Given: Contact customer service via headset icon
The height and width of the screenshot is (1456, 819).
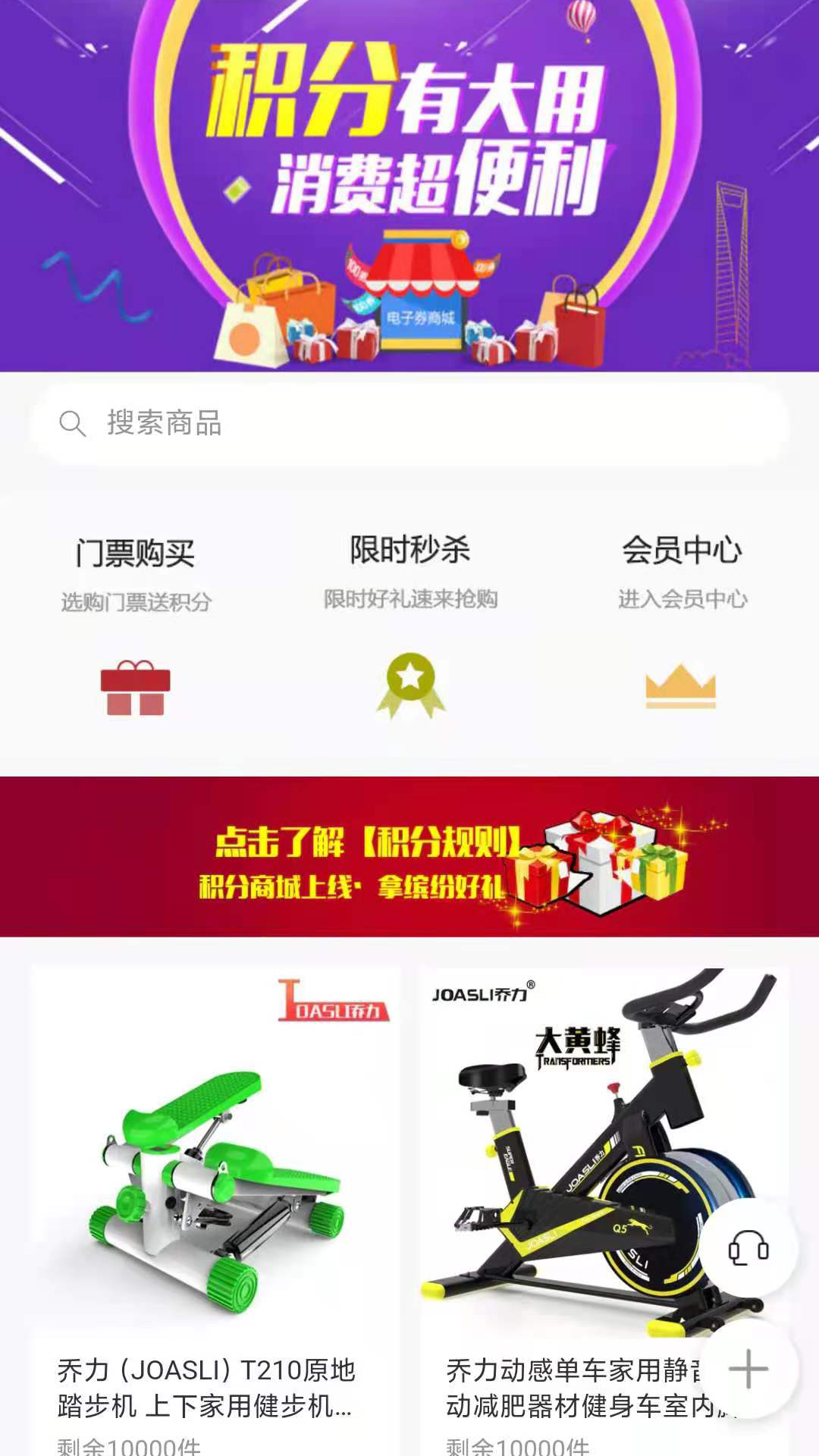Looking at the screenshot, I should click(748, 1248).
